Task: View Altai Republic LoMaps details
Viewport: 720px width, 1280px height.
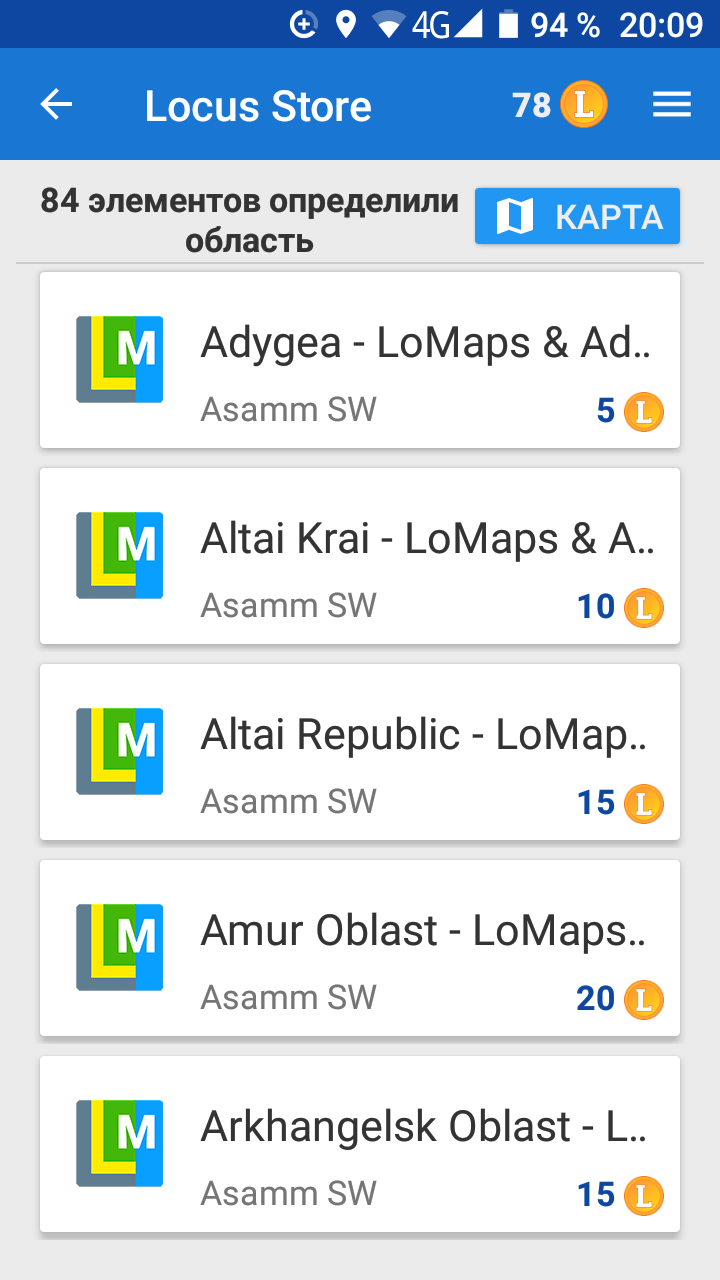Action: point(360,752)
